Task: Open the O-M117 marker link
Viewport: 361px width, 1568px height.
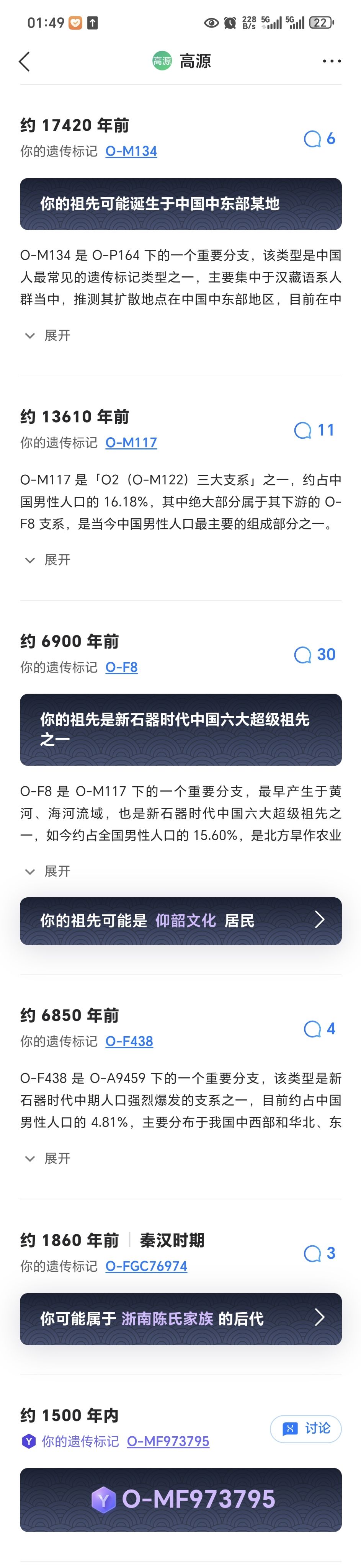Action: [131, 443]
